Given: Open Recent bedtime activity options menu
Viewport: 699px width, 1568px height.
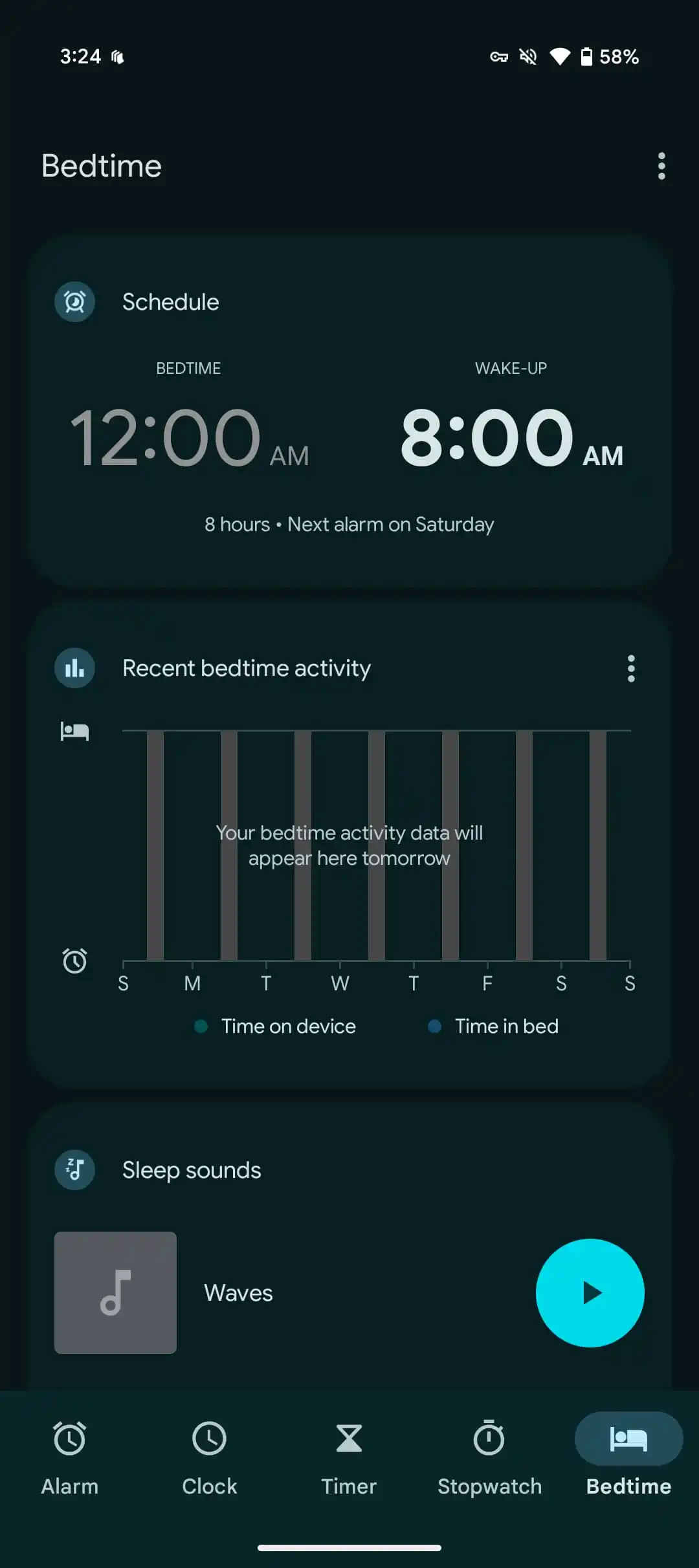Looking at the screenshot, I should pyautogui.click(x=631, y=668).
